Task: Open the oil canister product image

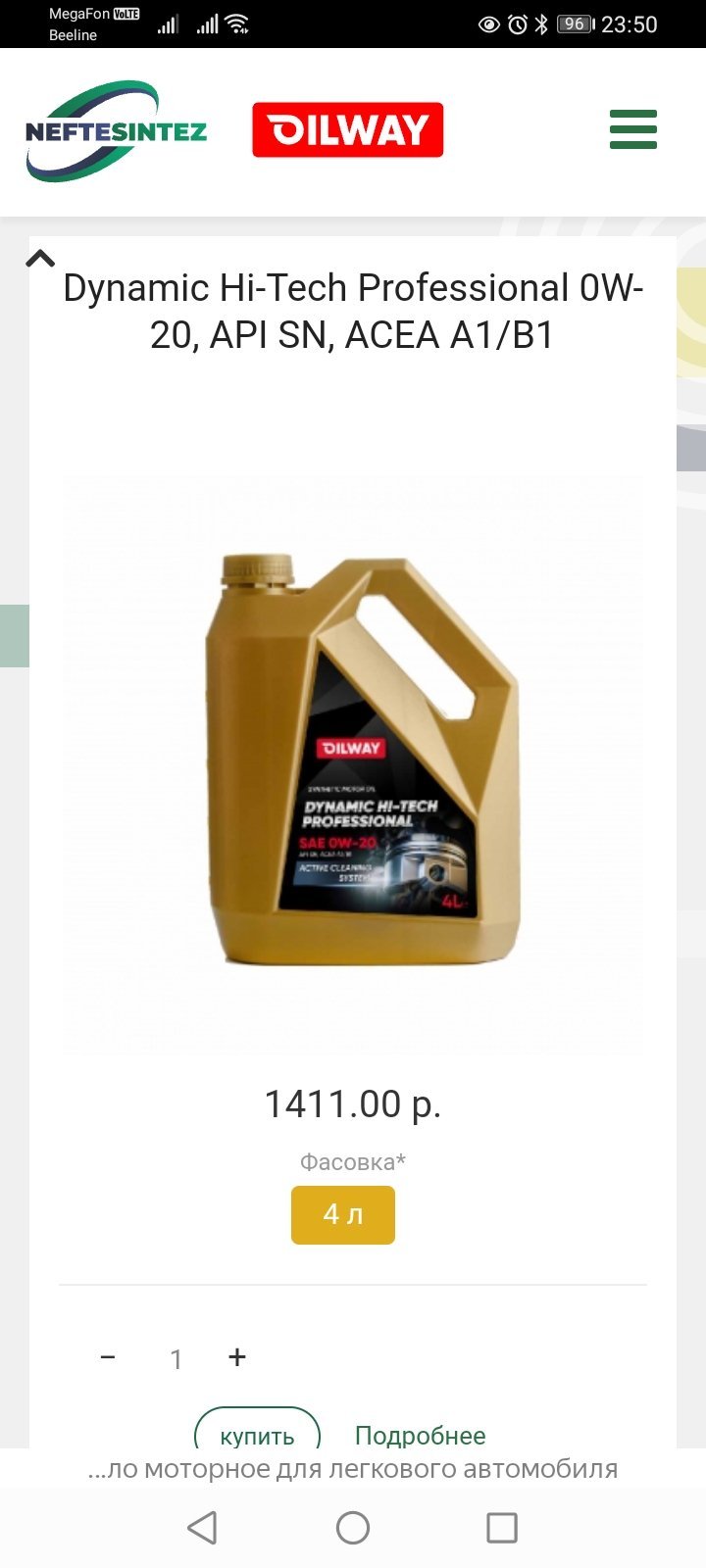Action: pyautogui.click(x=353, y=765)
